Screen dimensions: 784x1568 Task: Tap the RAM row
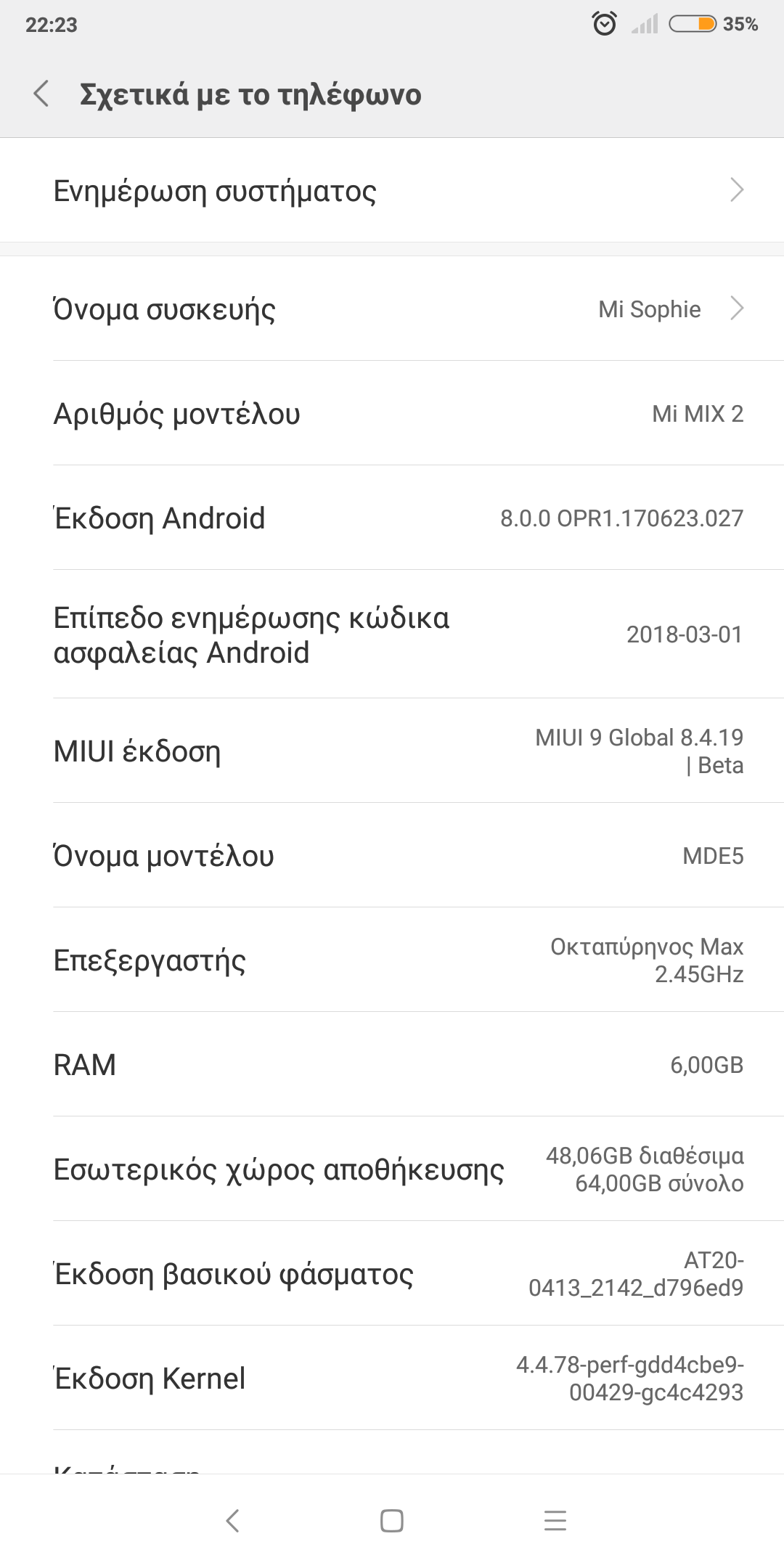392,1065
